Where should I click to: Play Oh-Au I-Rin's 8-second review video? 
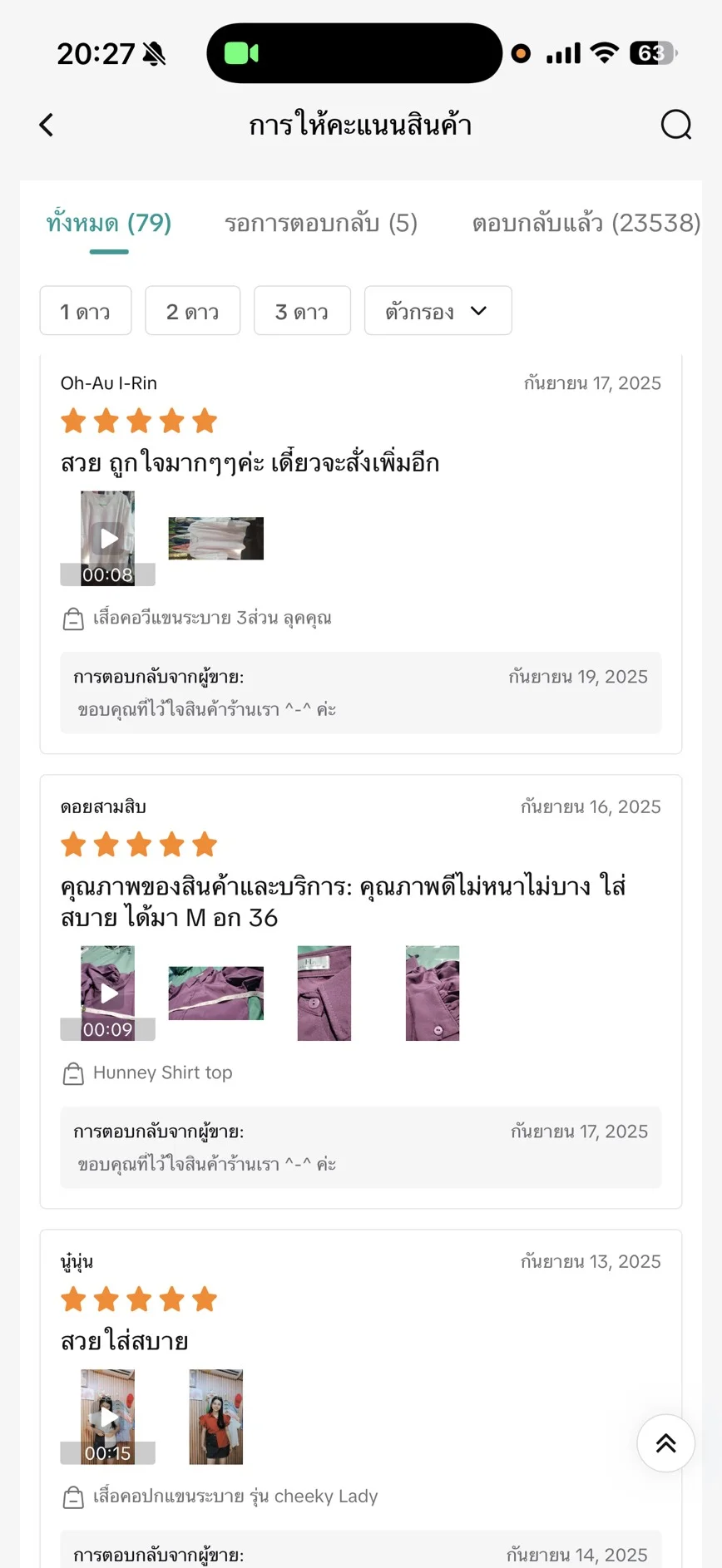click(108, 538)
